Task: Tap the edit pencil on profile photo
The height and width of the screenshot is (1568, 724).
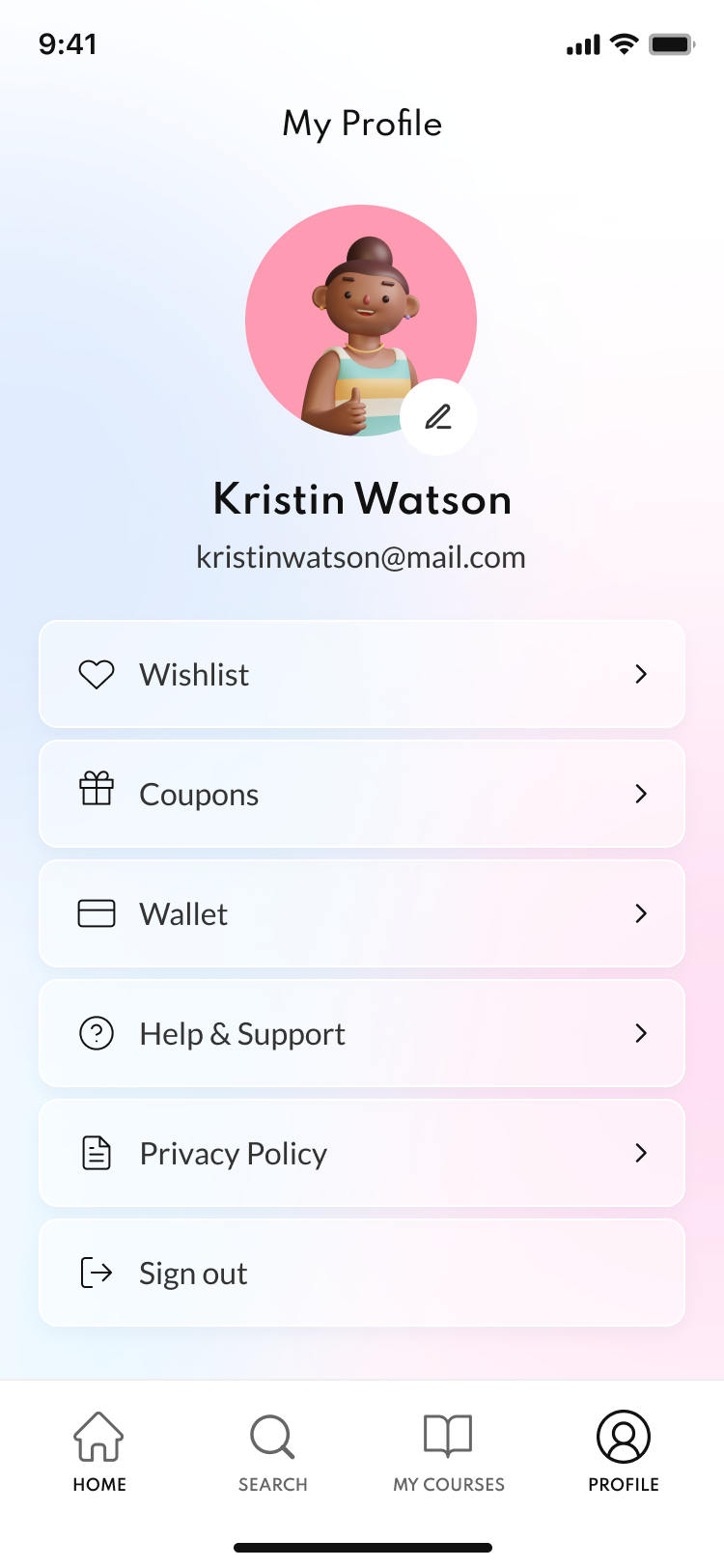Action: tap(438, 417)
